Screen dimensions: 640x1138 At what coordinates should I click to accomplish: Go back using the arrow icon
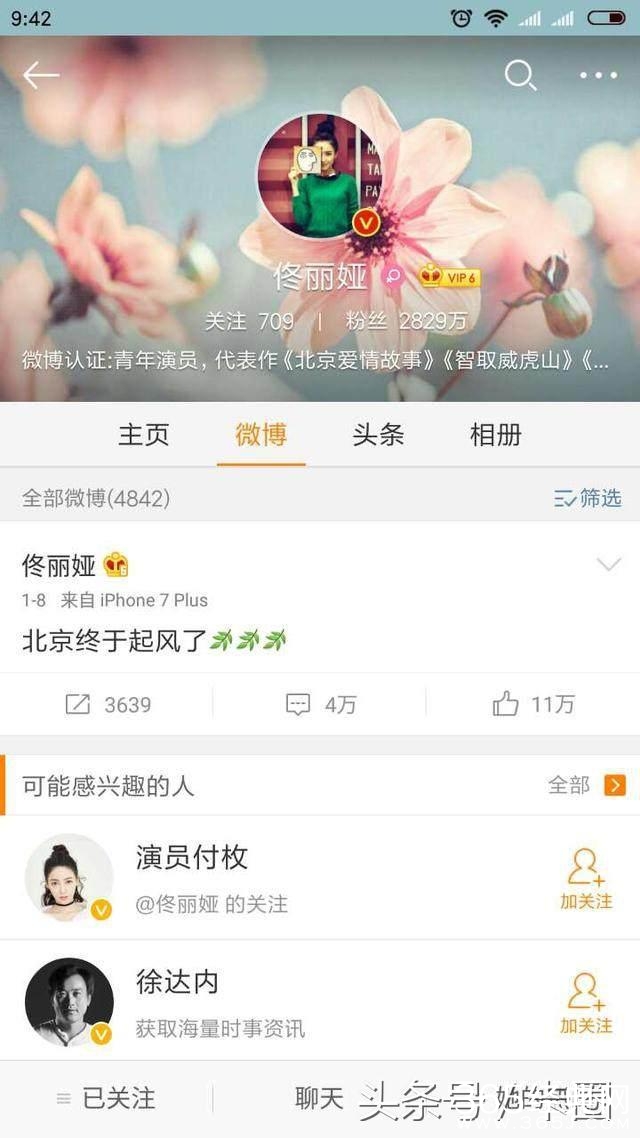pos(41,75)
